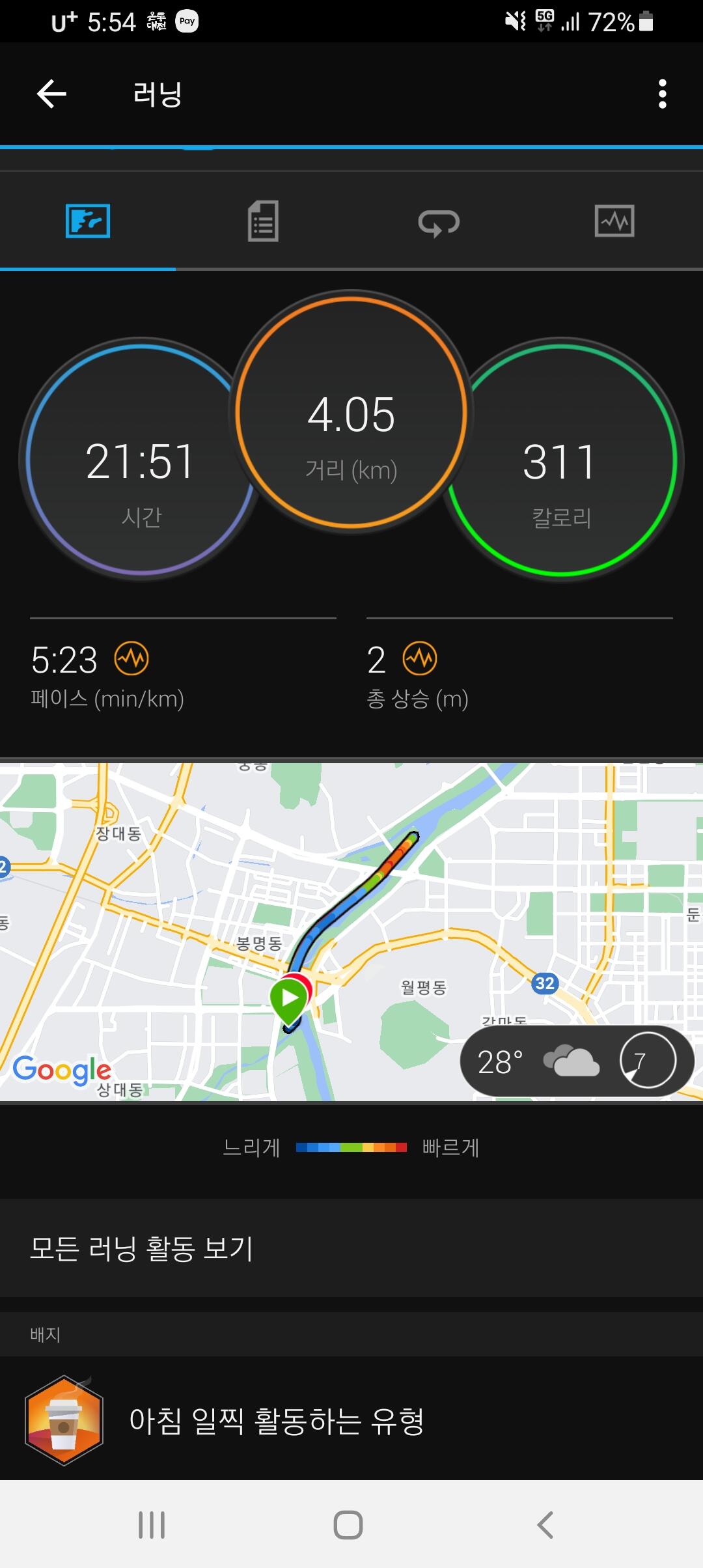Select the overview map tab
The width and height of the screenshot is (703, 1568).
pyautogui.click(x=88, y=221)
